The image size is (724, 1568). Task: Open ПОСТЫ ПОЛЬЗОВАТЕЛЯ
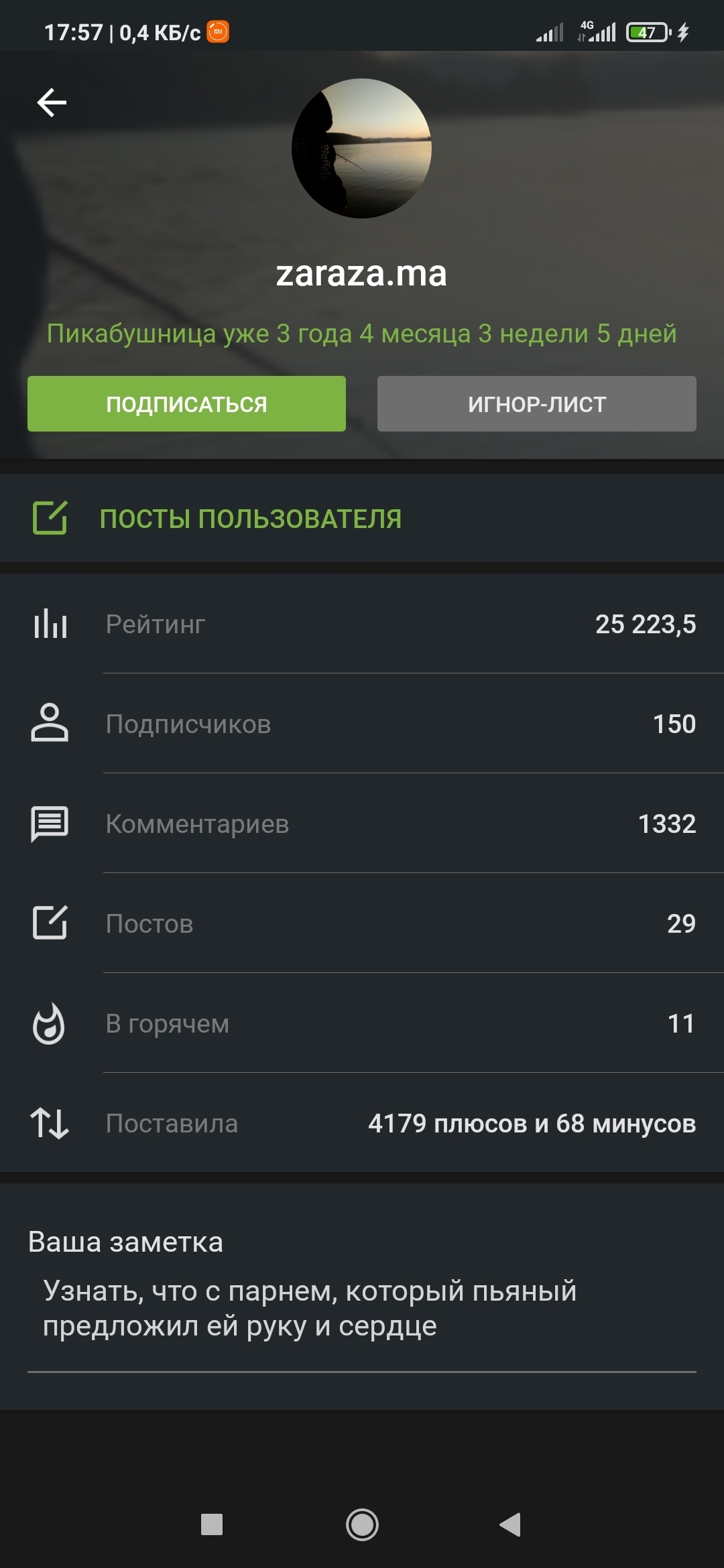pos(250,519)
